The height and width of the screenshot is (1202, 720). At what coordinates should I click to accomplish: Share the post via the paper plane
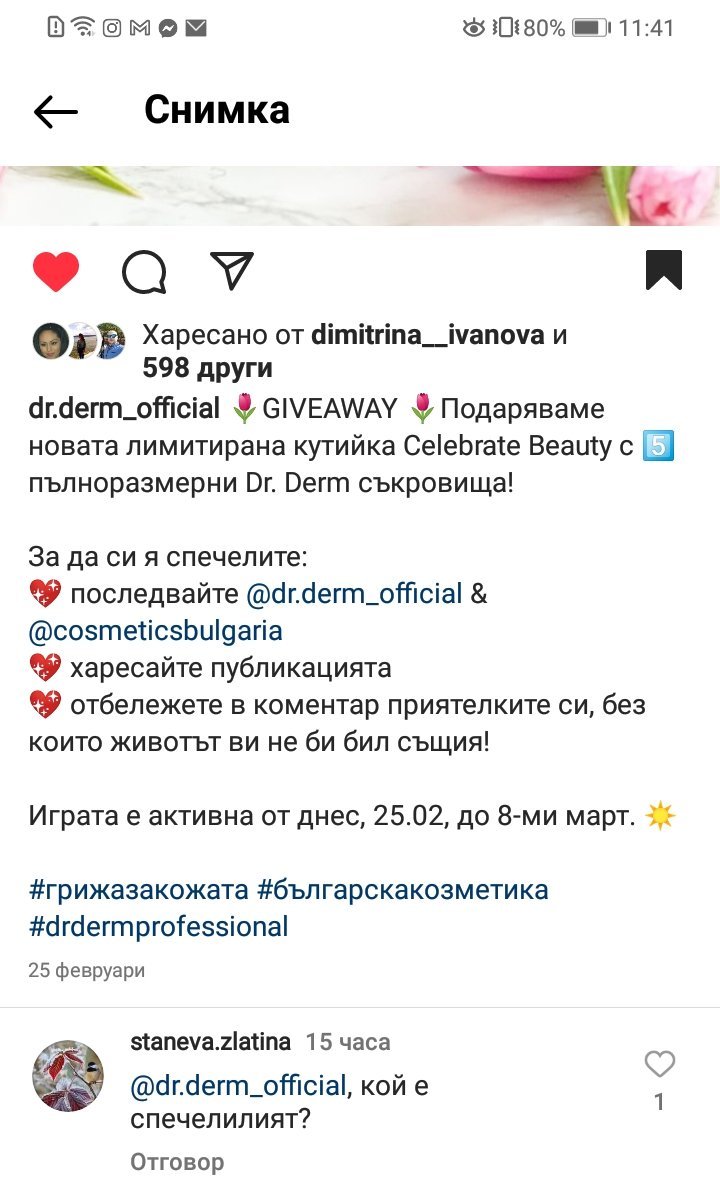[x=232, y=270]
